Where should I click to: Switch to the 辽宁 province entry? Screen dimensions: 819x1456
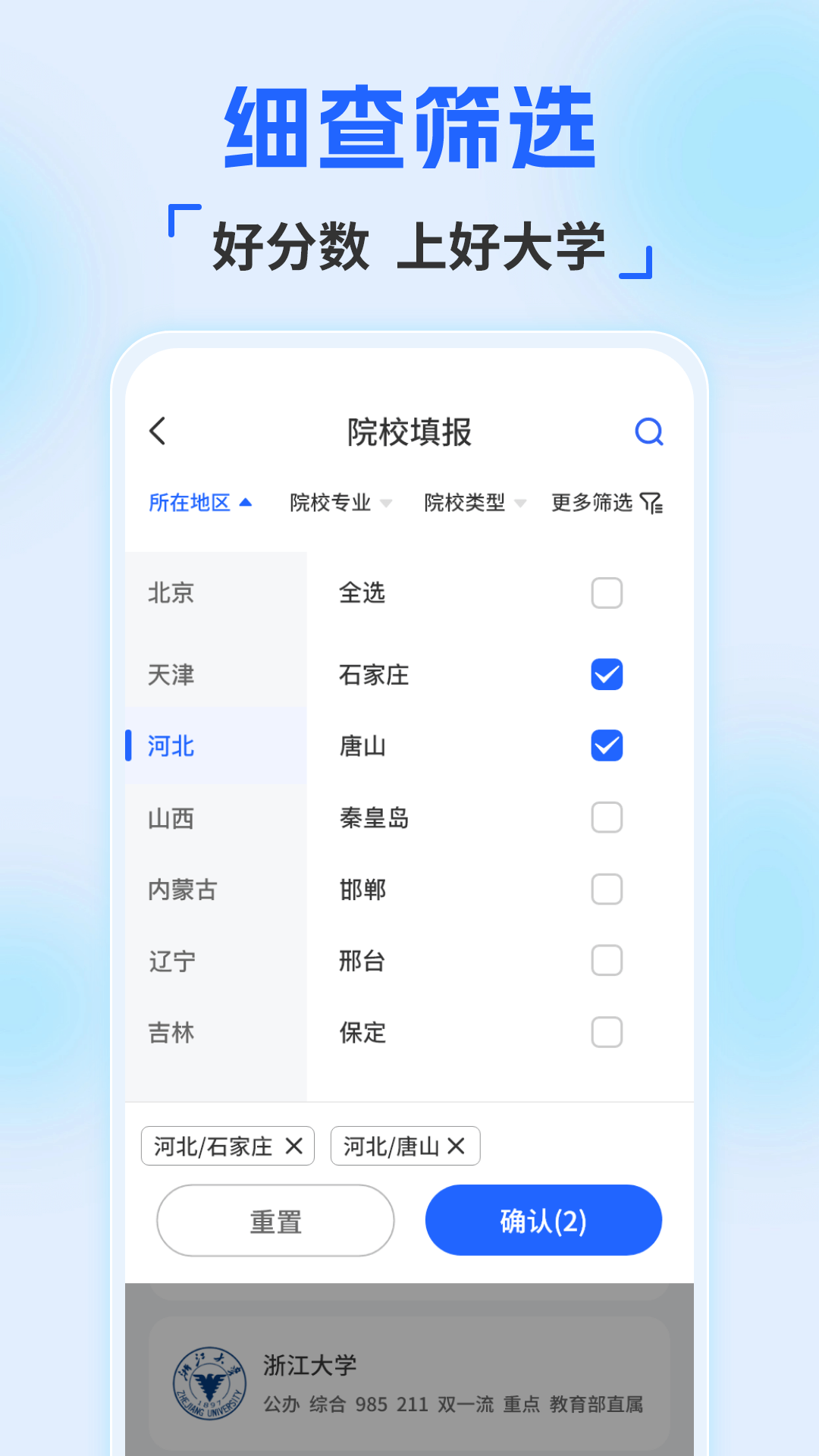point(170,960)
